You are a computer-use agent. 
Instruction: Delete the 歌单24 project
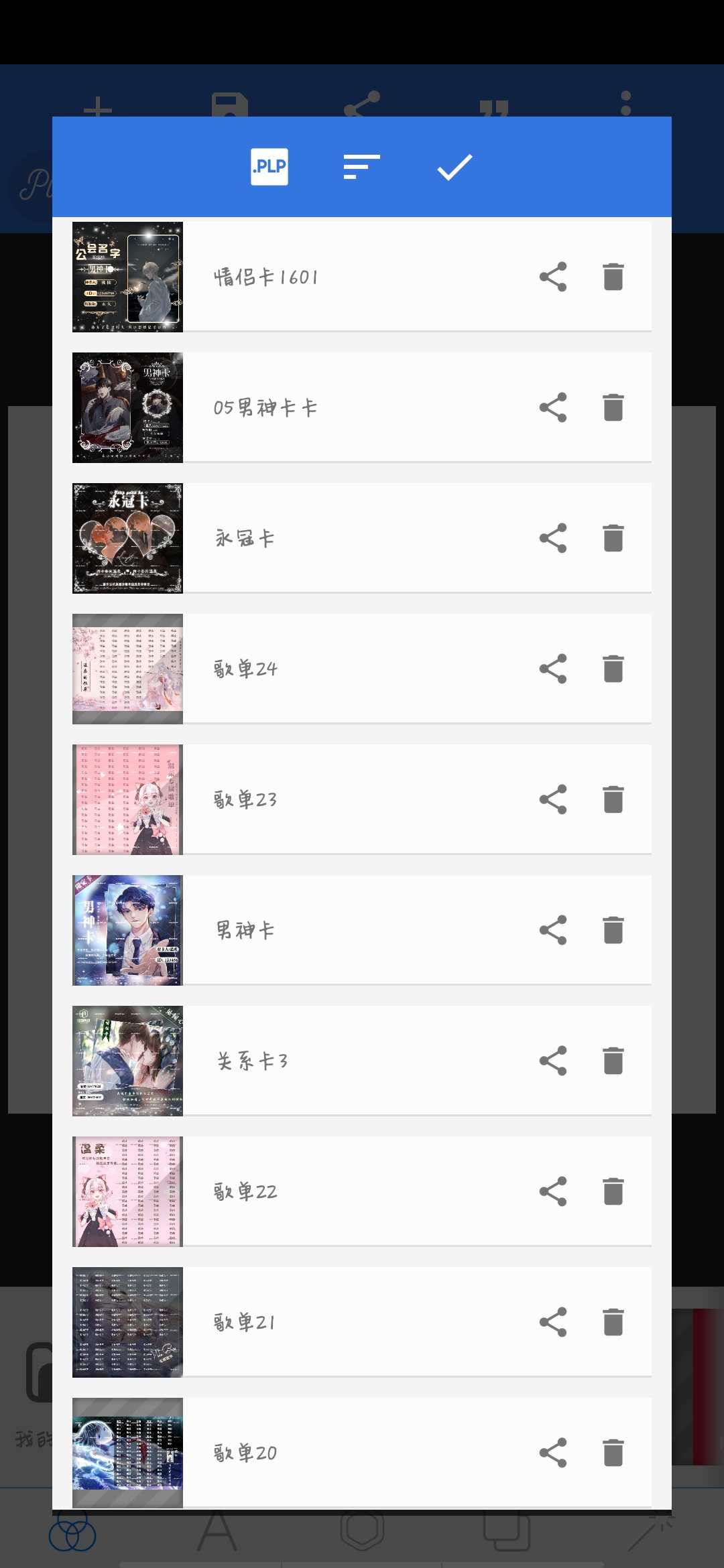point(613,669)
